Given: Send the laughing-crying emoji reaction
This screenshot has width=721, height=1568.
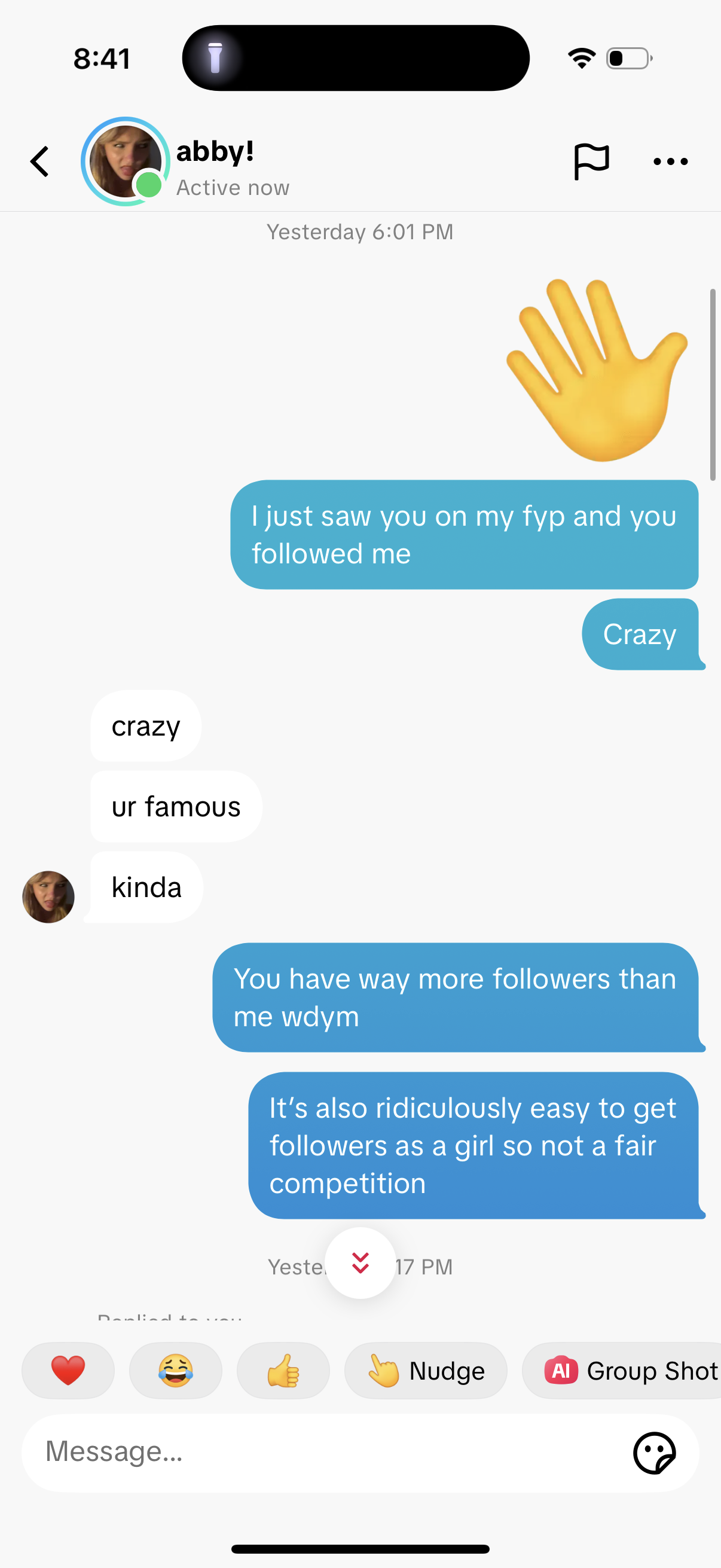Looking at the screenshot, I should point(176,1371).
